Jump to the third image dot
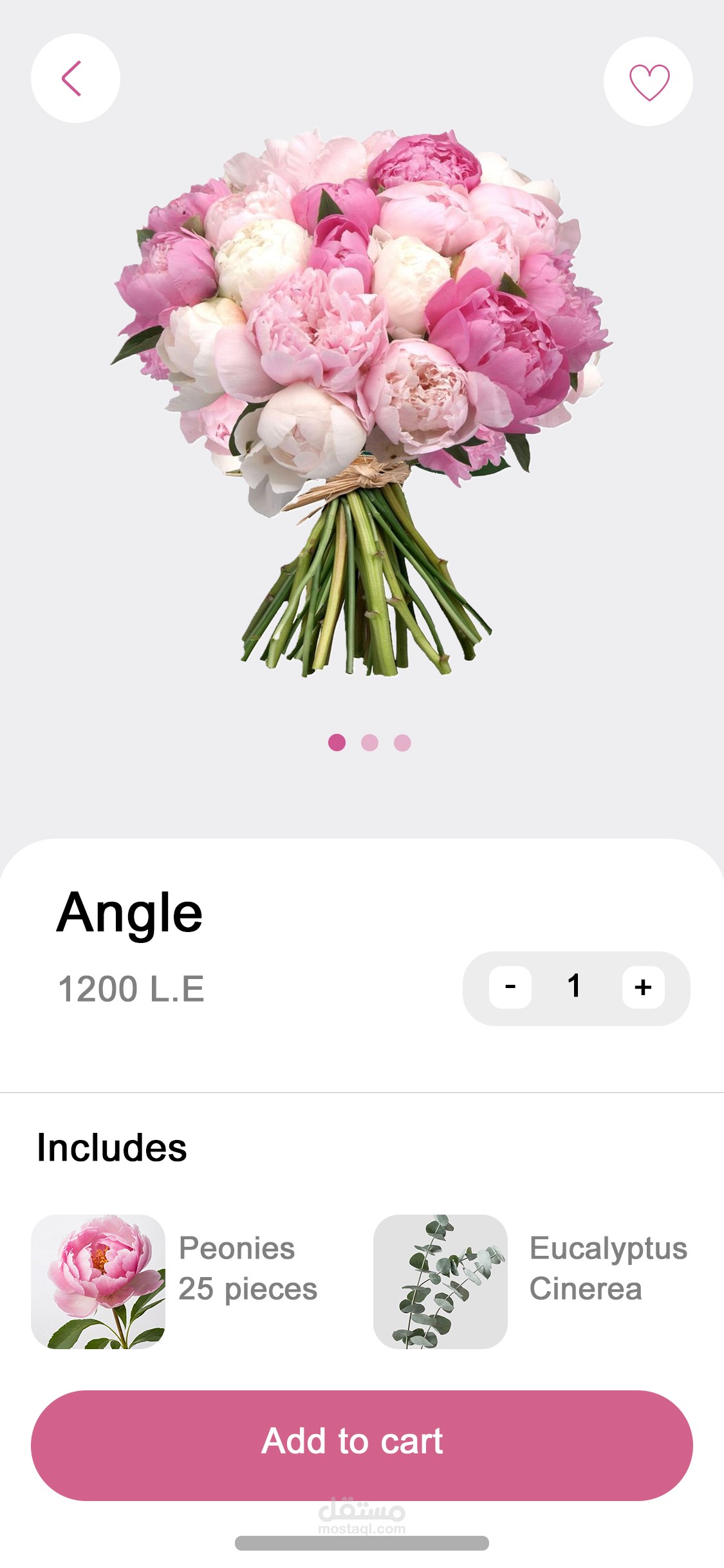The width and height of the screenshot is (724, 1568). click(x=402, y=743)
